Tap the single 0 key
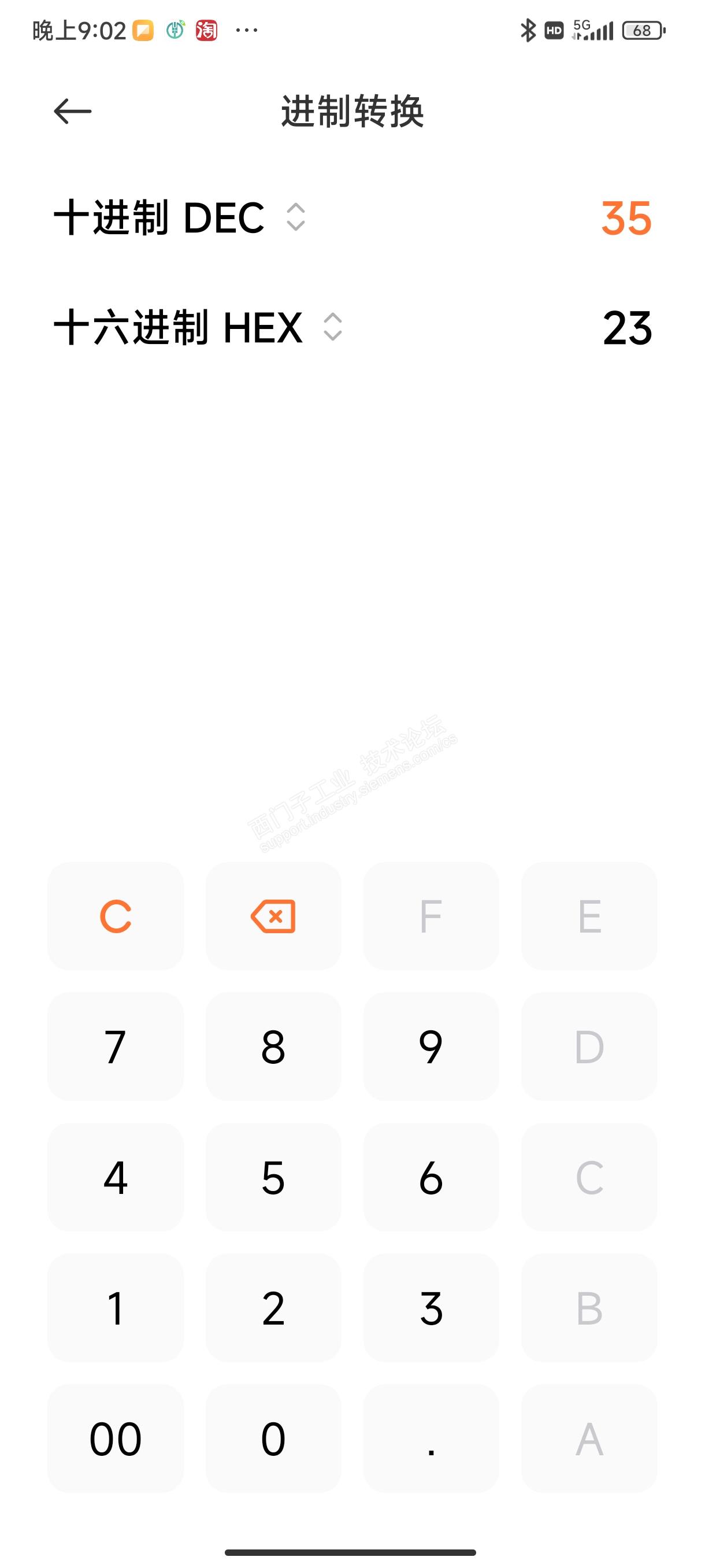The height and width of the screenshot is (1568, 705). tap(273, 1439)
